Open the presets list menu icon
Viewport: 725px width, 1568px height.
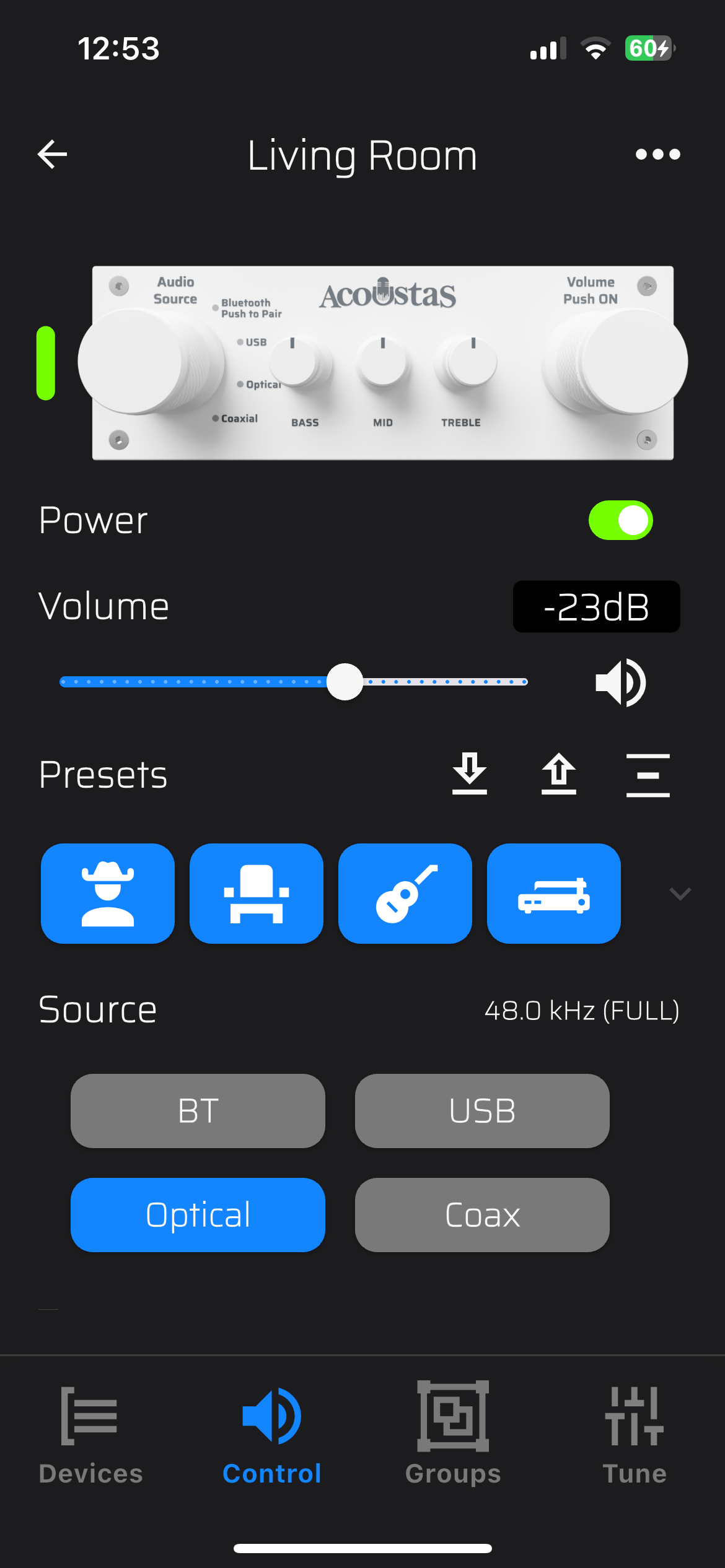click(648, 775)
